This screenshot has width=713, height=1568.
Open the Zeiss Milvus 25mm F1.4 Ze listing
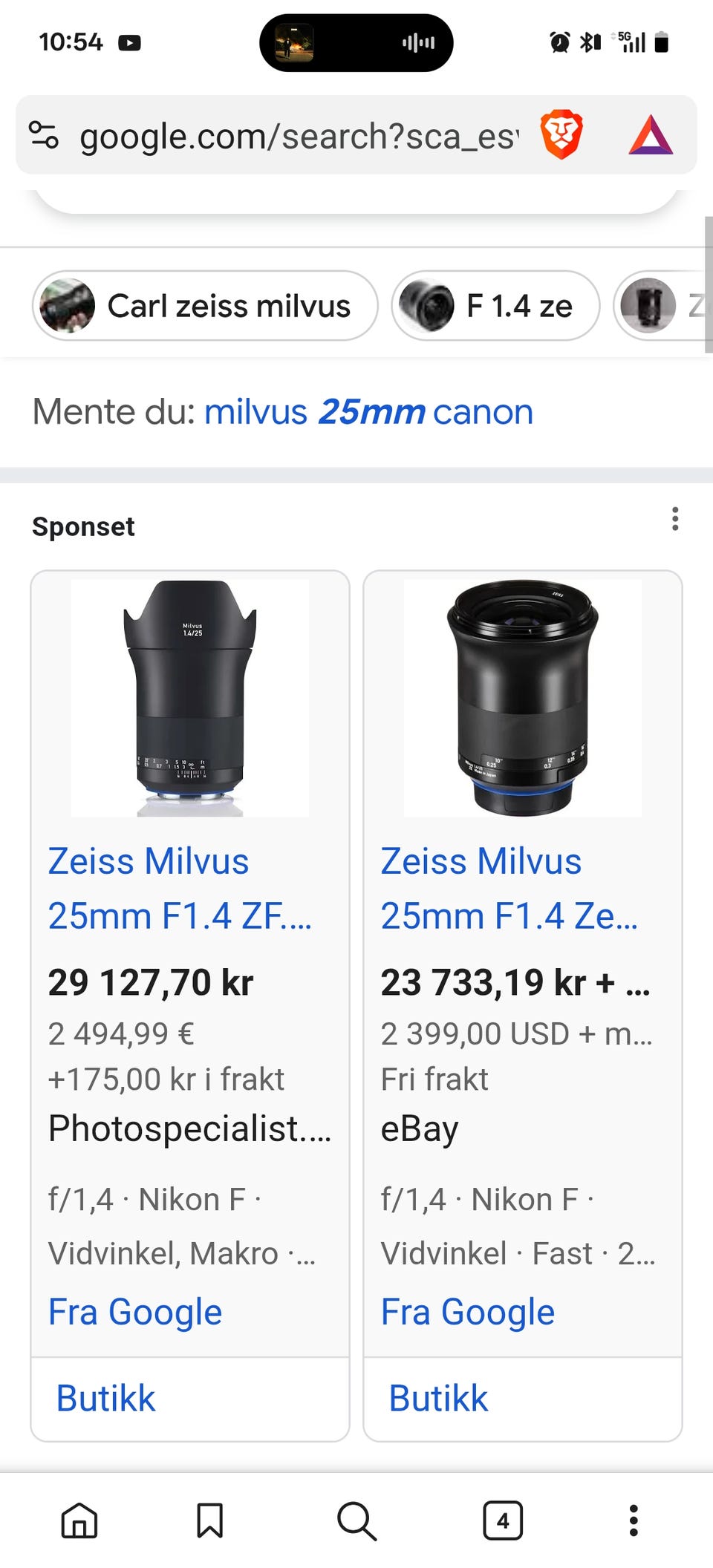point(509,889)
